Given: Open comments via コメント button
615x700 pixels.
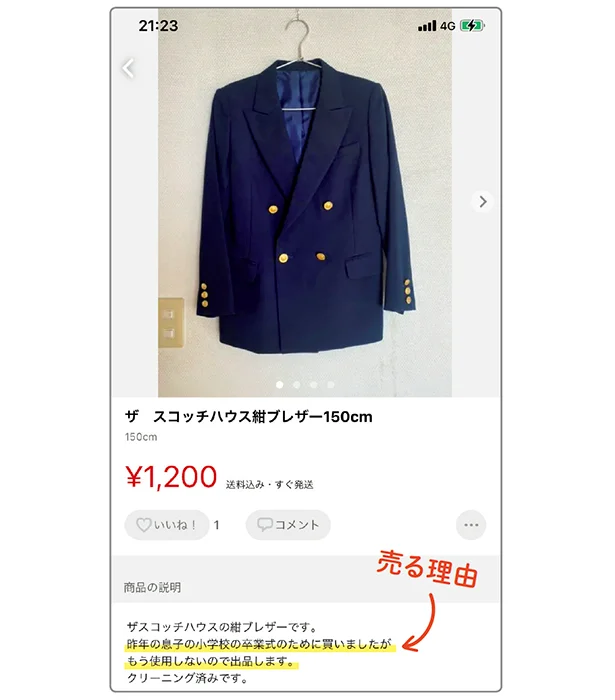Looking at the screenshot, I should pyautogui.click(x=288, y=525).
